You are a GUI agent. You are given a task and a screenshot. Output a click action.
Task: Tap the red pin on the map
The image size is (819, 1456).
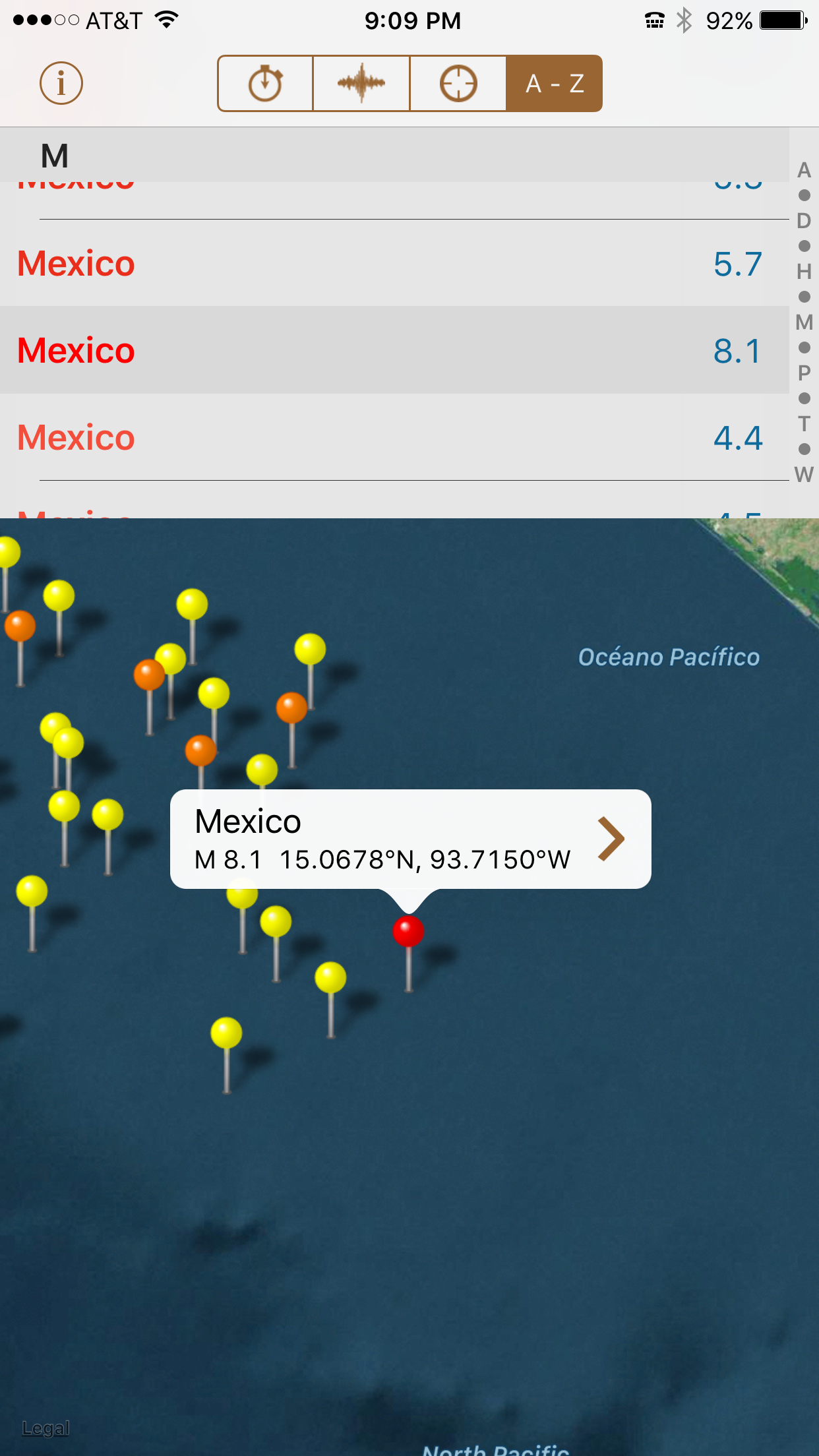(408, 932)
